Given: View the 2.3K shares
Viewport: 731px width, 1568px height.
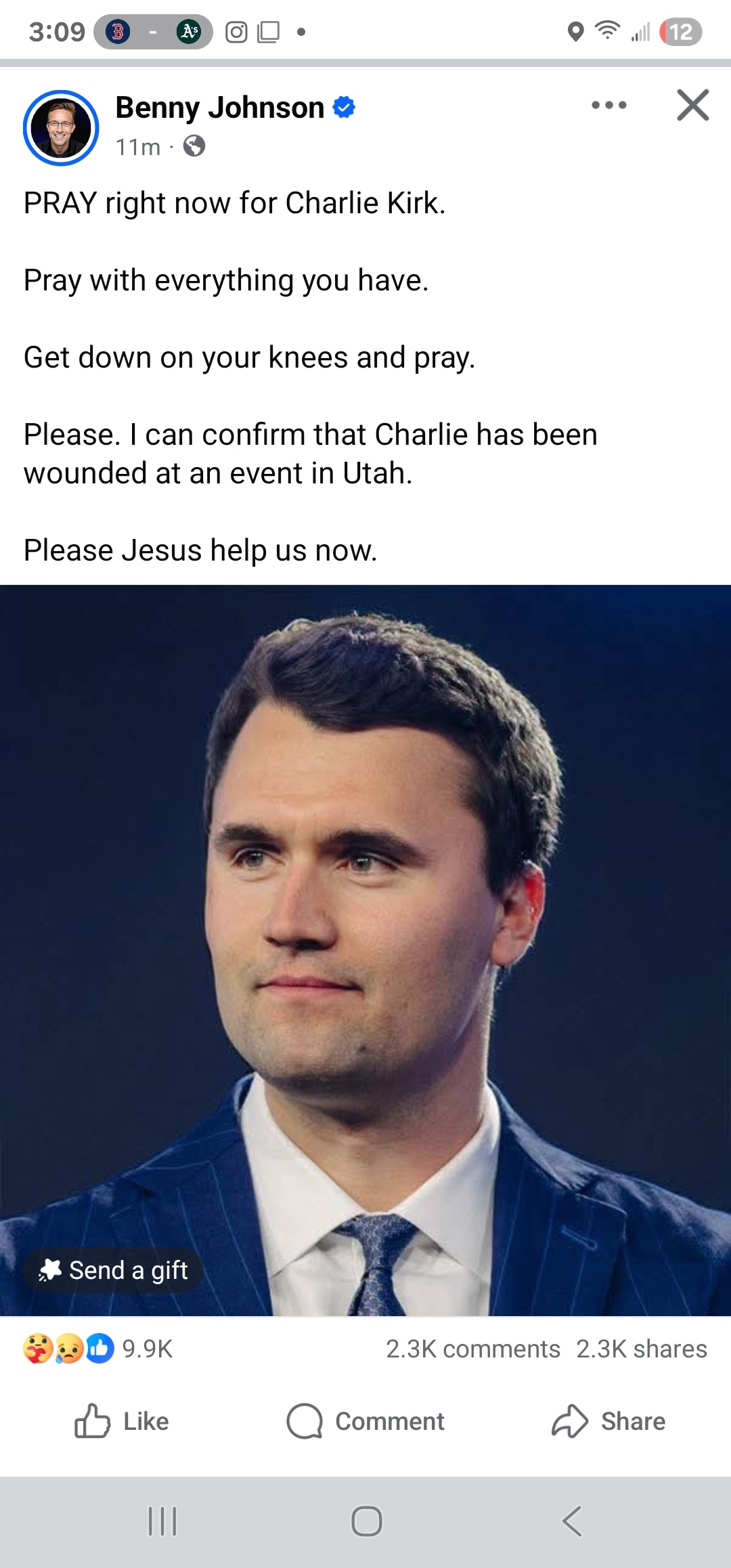Looking at the screenshot, I should (642, 1349).
